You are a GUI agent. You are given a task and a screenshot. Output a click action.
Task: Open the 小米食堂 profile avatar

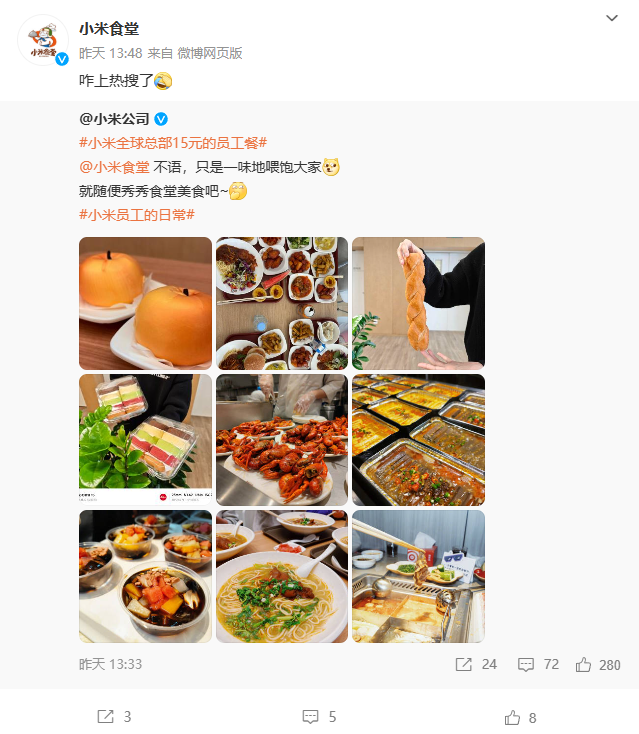tap(43, 41)
